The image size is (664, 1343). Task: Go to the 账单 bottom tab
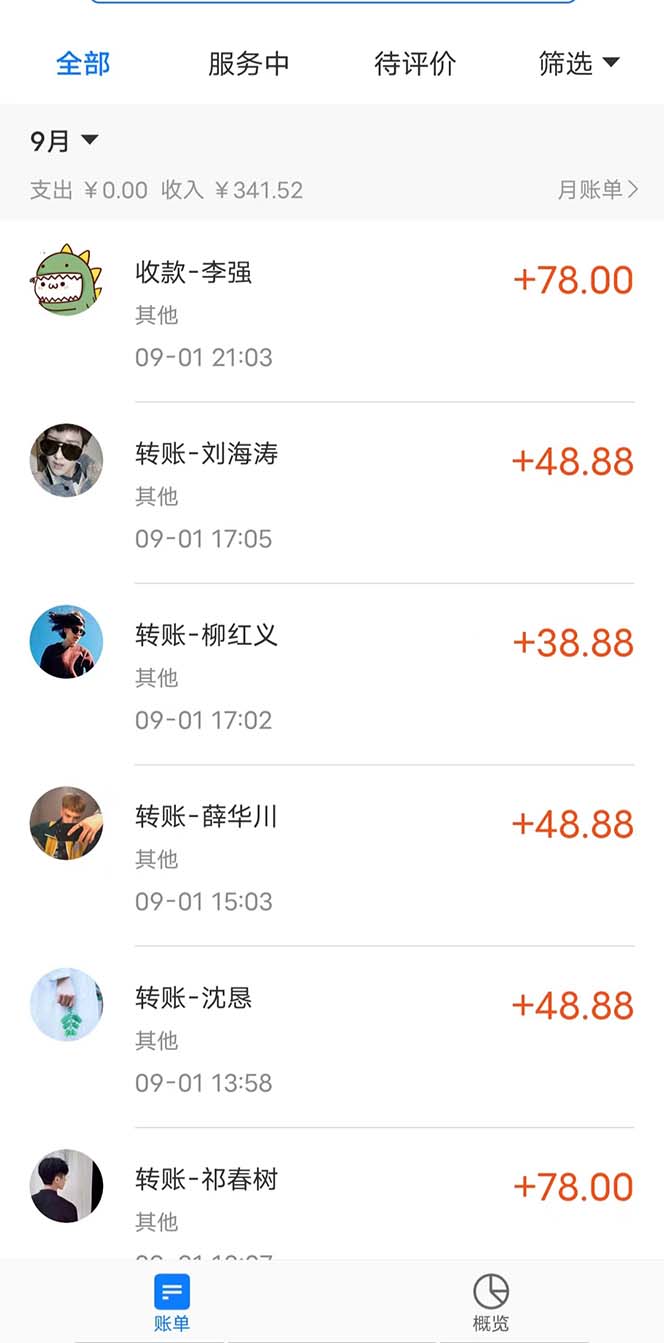(x=172, y=1303)
